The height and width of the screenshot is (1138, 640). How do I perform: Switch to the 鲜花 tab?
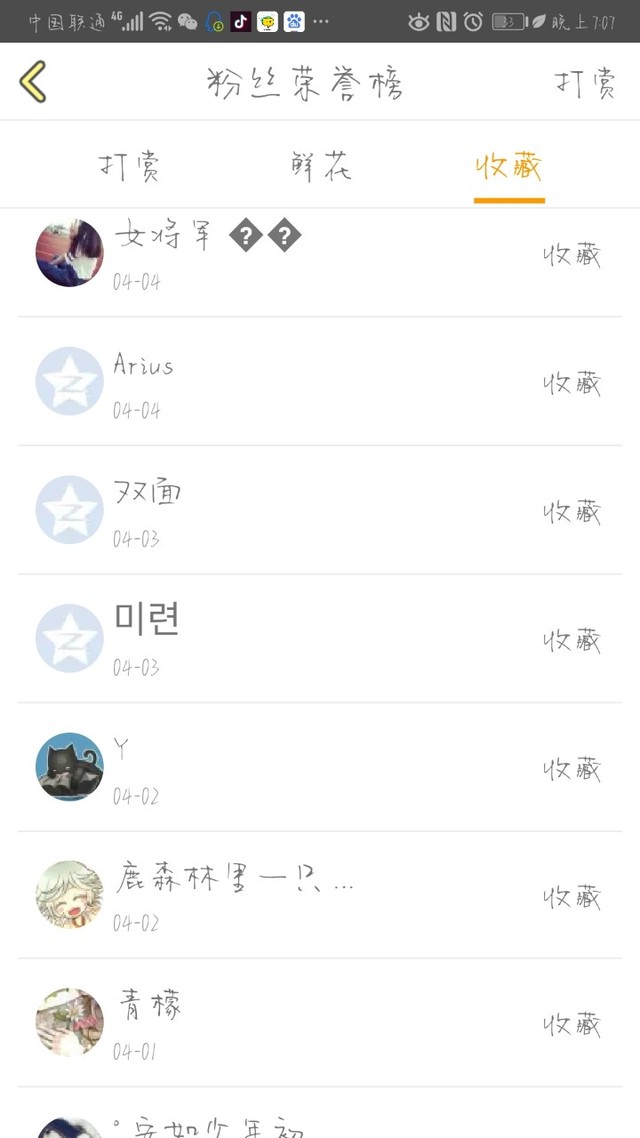click(x=321, y=167)
